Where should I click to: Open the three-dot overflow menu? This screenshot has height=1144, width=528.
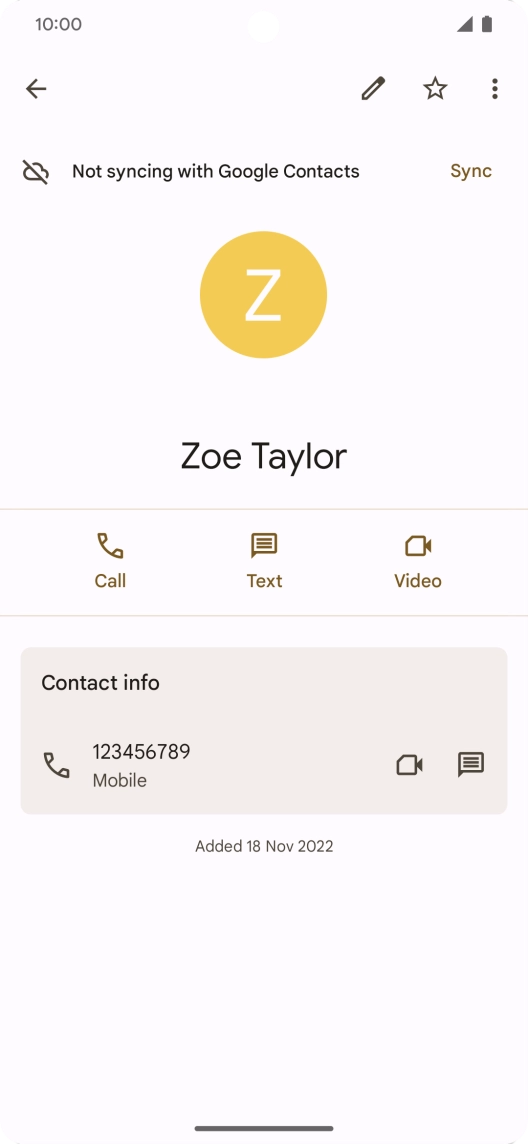point(494,89)
